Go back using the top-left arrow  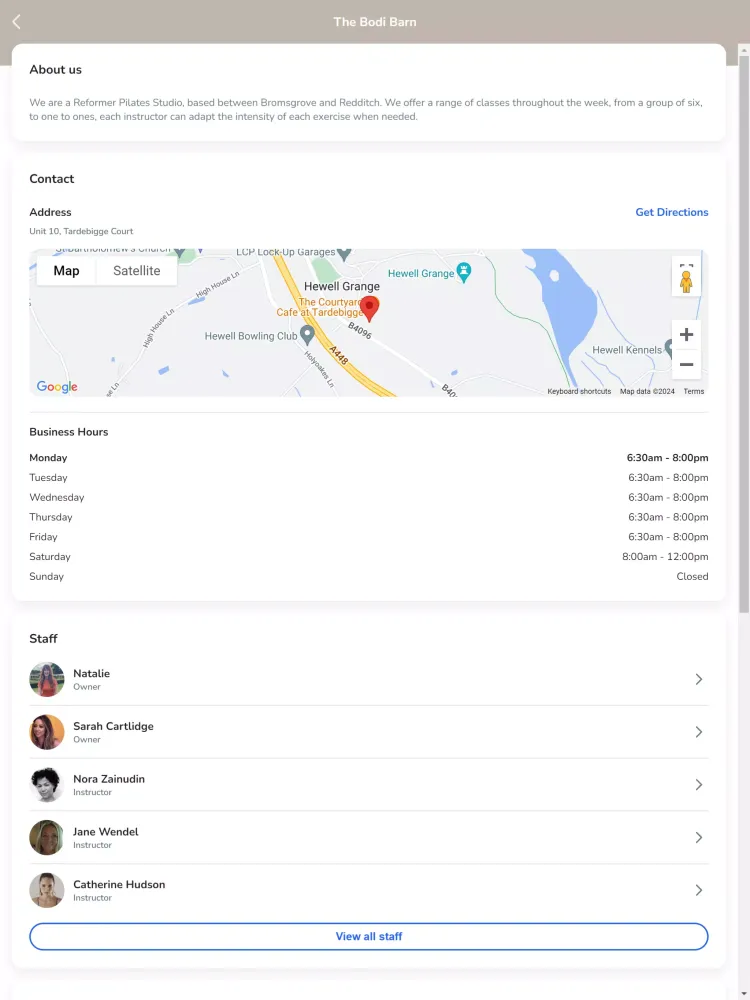(16, 22)
